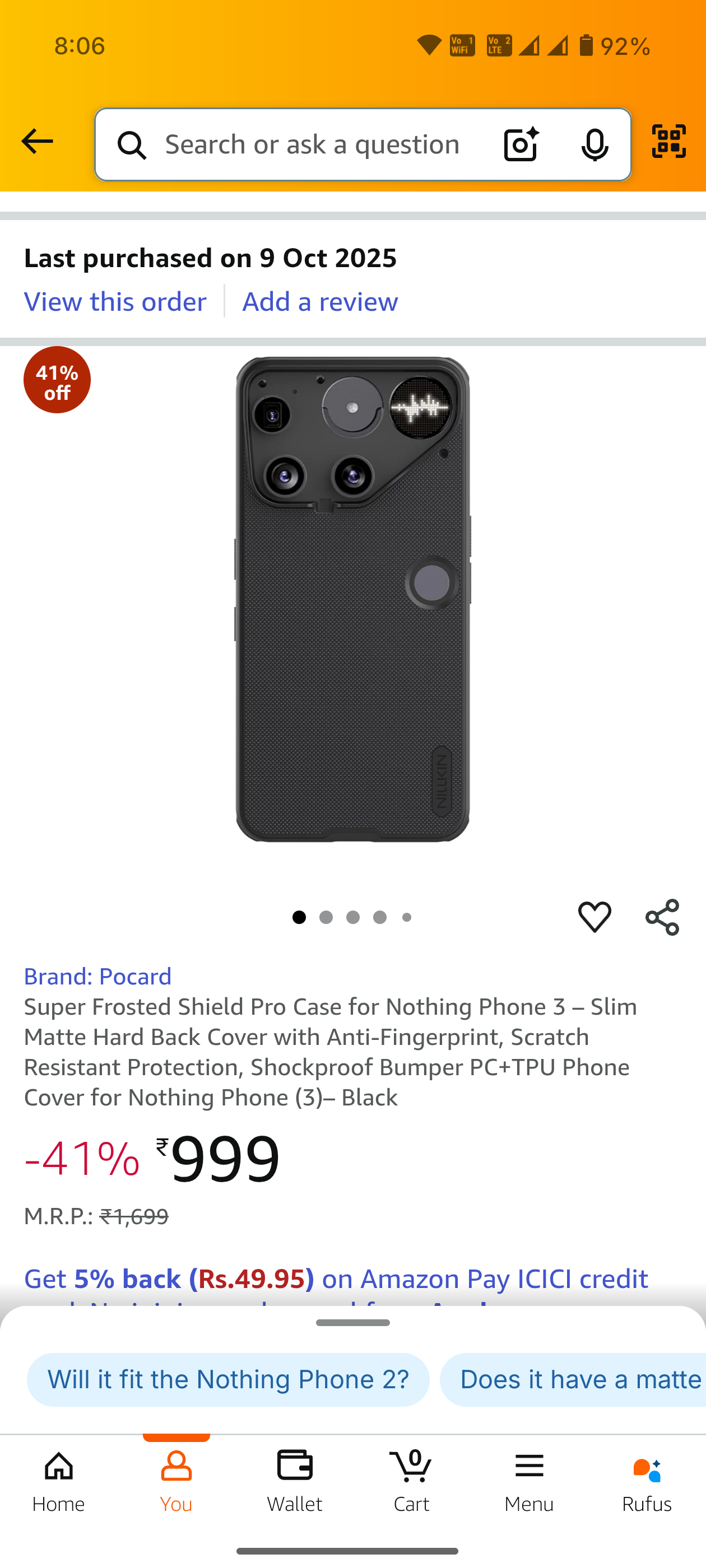Open the phone case product image

point(352,600)
